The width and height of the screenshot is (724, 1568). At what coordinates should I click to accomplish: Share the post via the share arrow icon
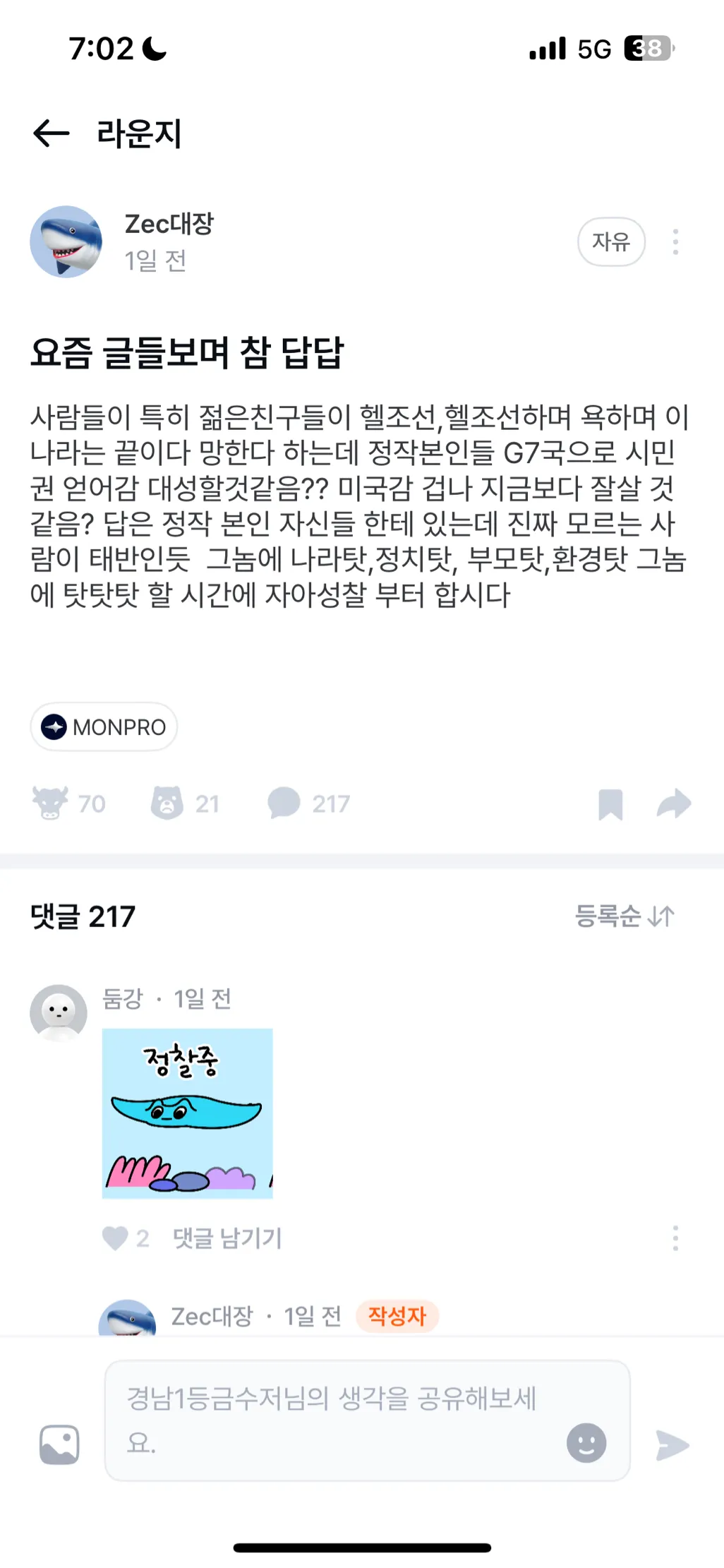tap(675, 803)
